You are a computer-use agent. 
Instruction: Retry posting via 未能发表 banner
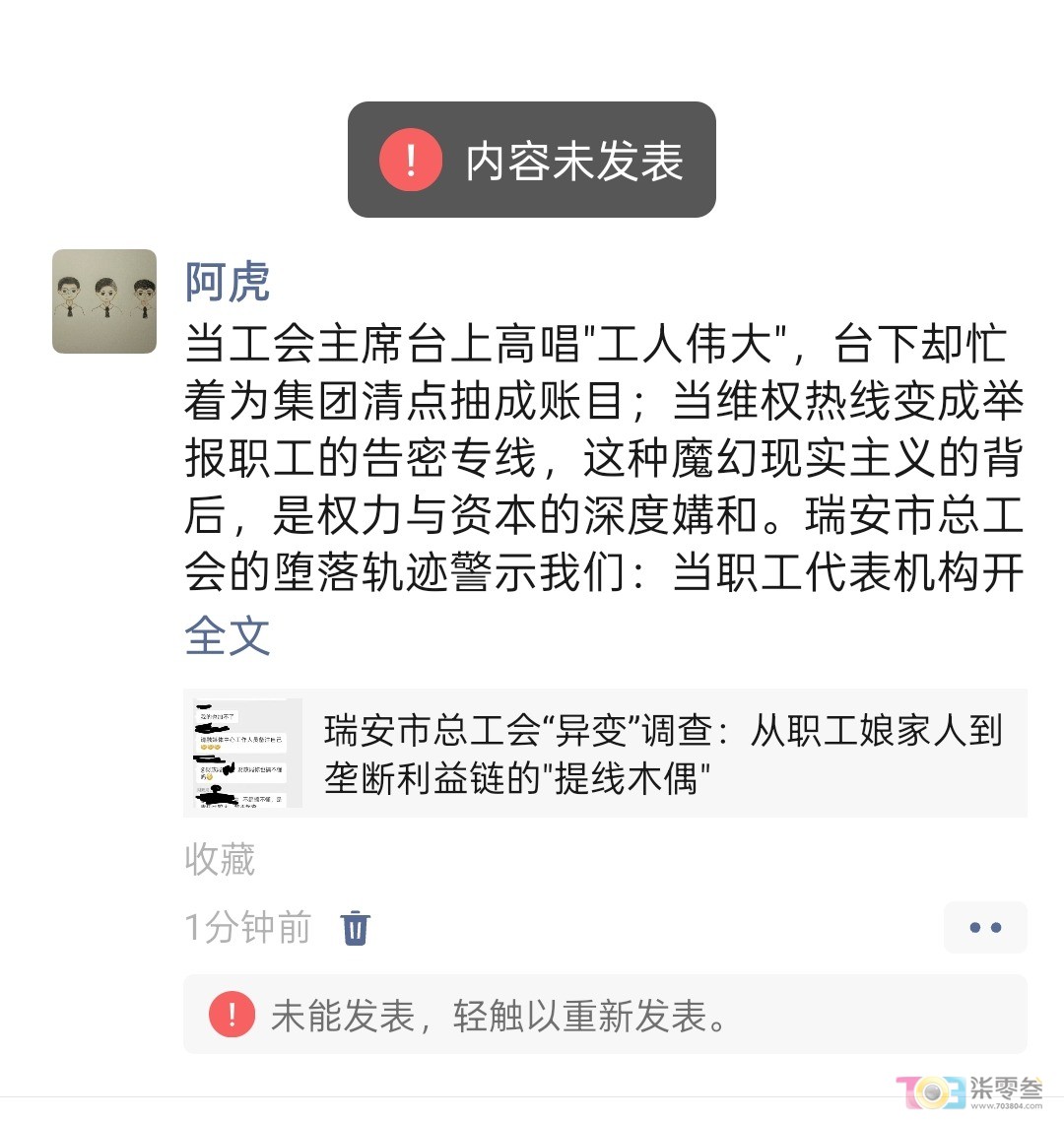(605, 1015)
